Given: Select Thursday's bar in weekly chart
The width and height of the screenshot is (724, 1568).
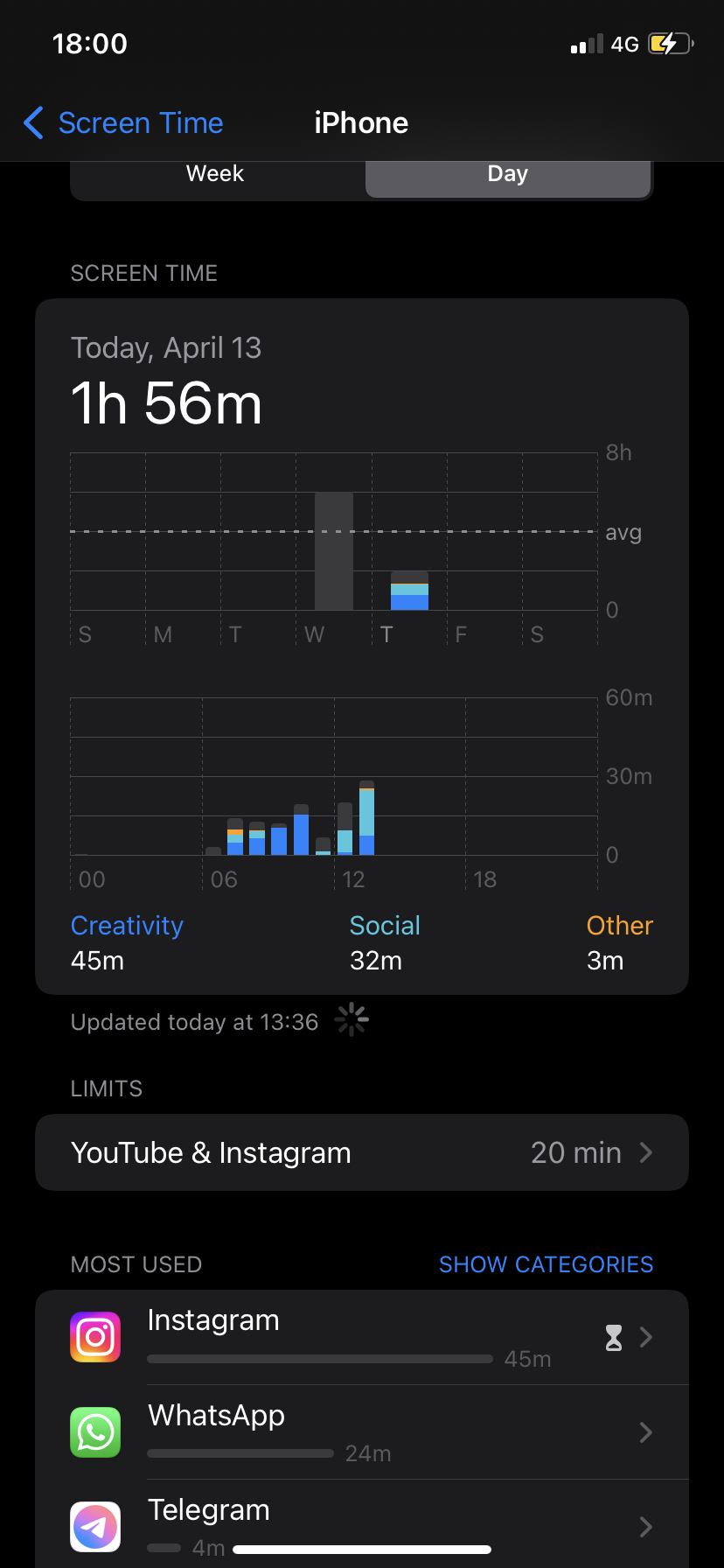Looking at the screenshot, I should click(409, 591).
